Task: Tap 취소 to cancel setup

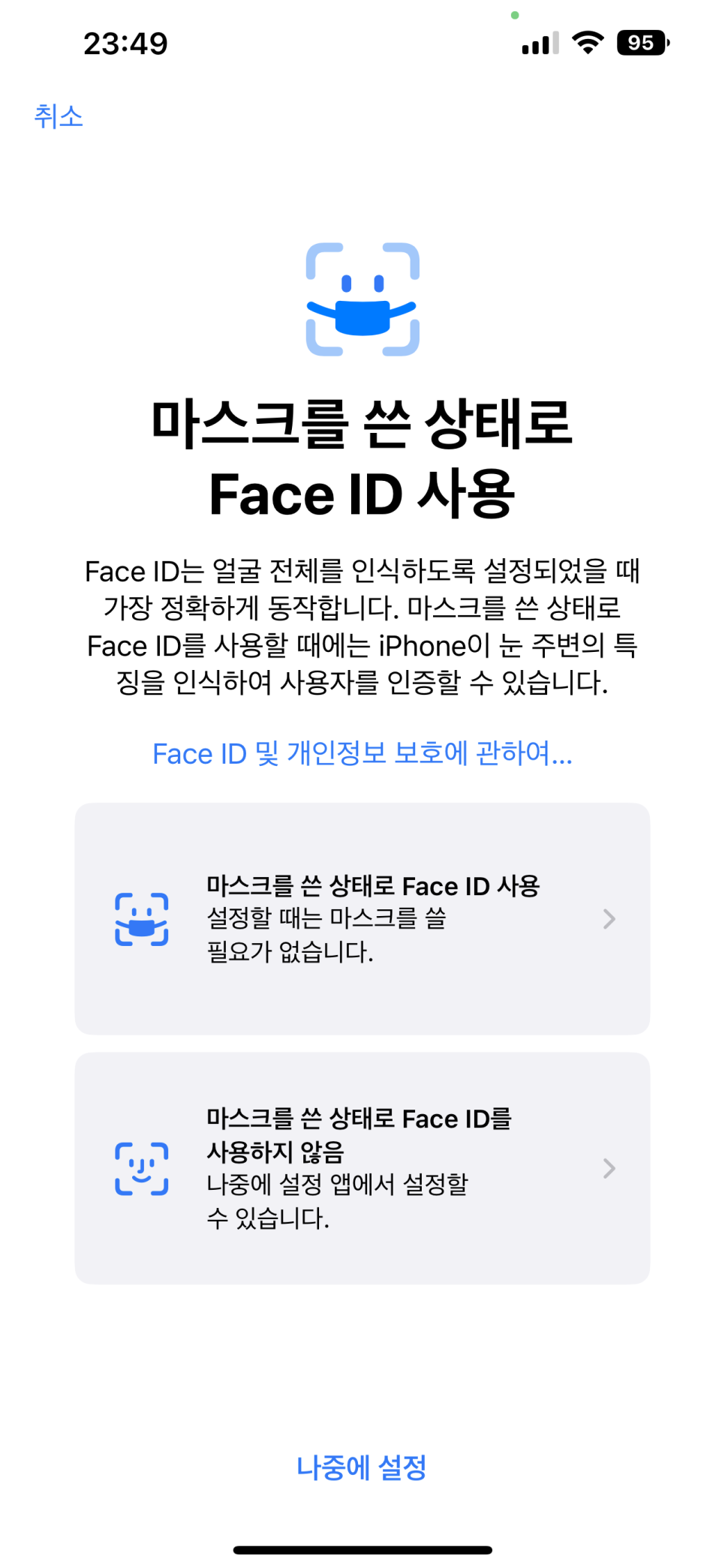Action: [x=59, y=116]
